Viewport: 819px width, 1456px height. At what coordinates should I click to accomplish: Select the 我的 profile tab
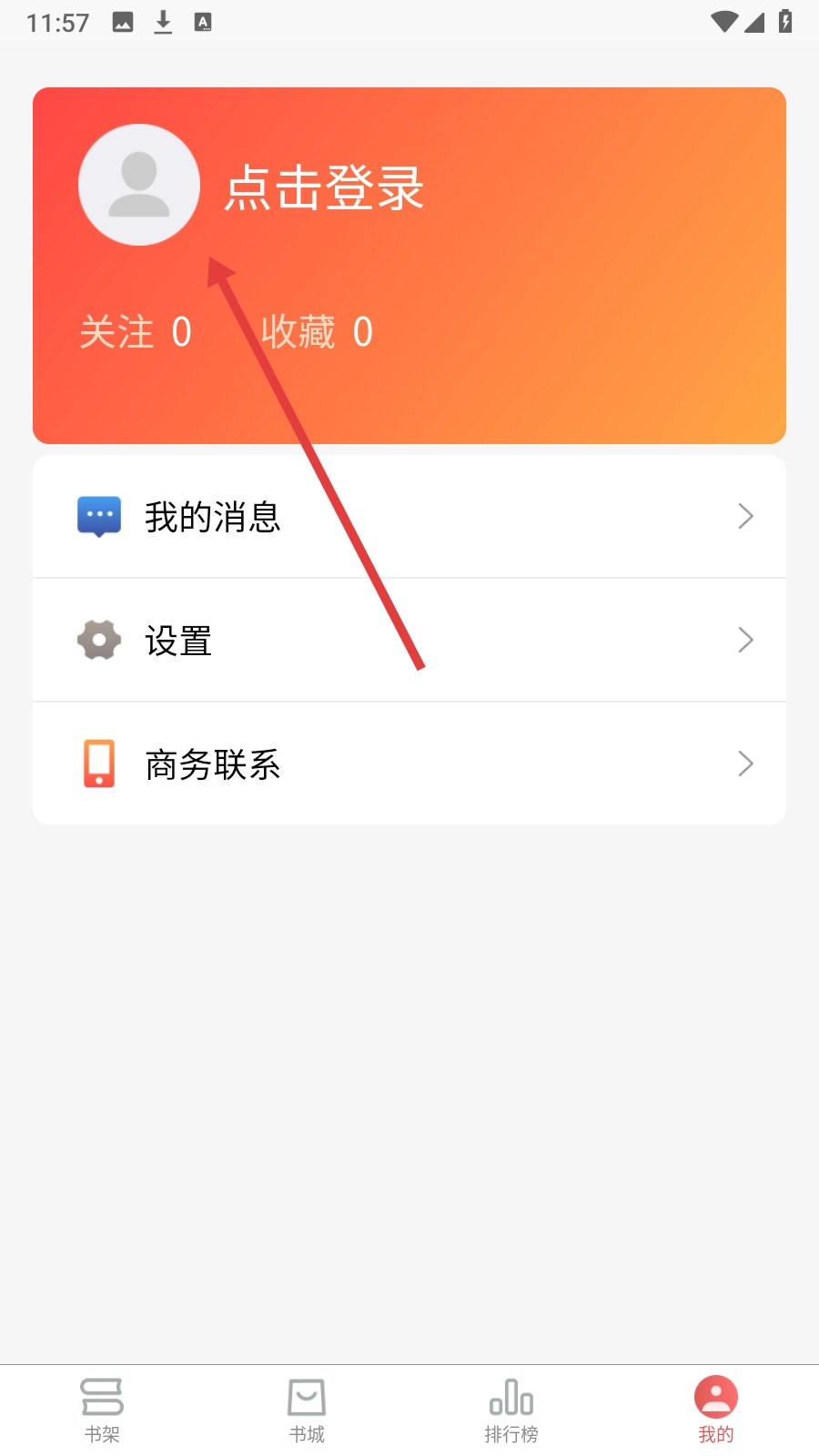tap(716, 1410)
